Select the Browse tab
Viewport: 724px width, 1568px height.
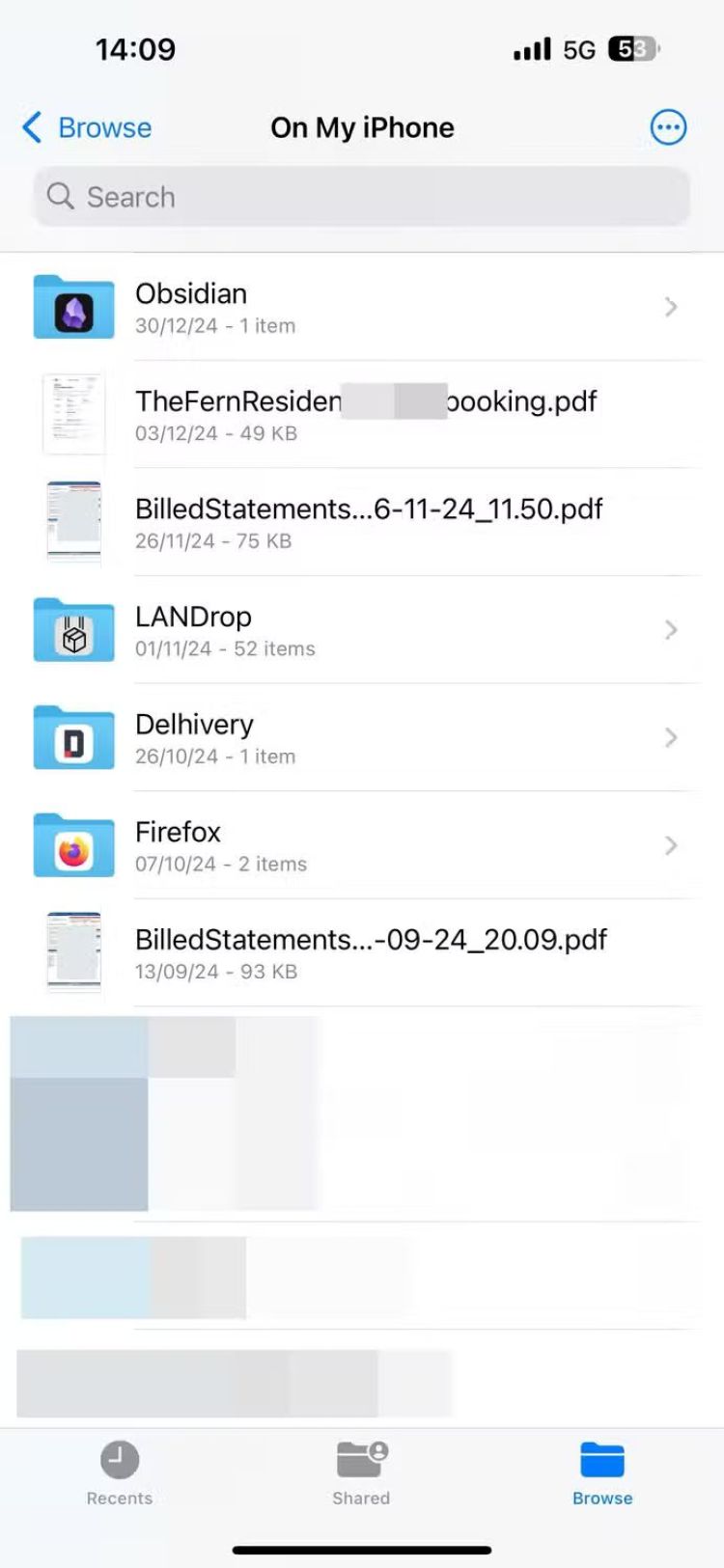click(602, 1472)
